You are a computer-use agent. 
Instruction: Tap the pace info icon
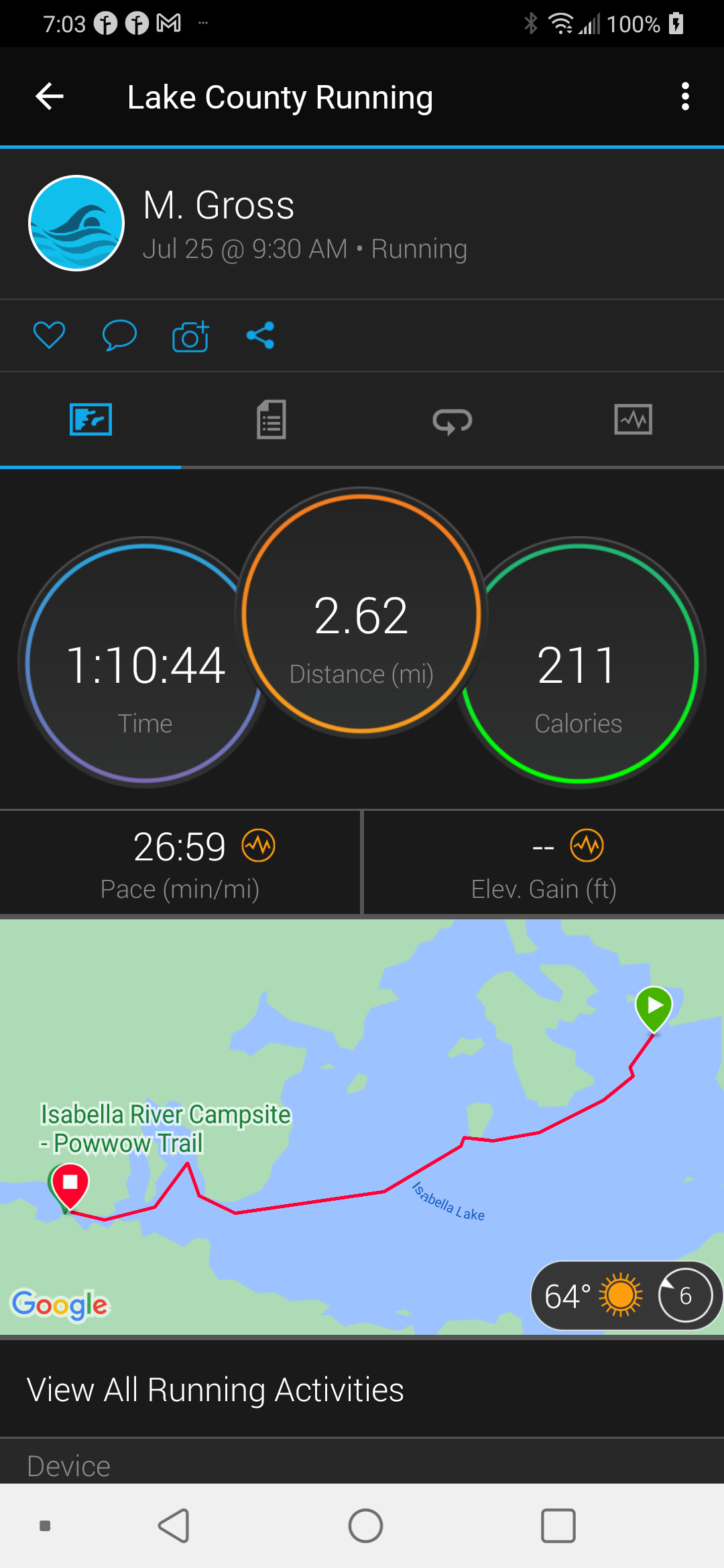point(259,846)
